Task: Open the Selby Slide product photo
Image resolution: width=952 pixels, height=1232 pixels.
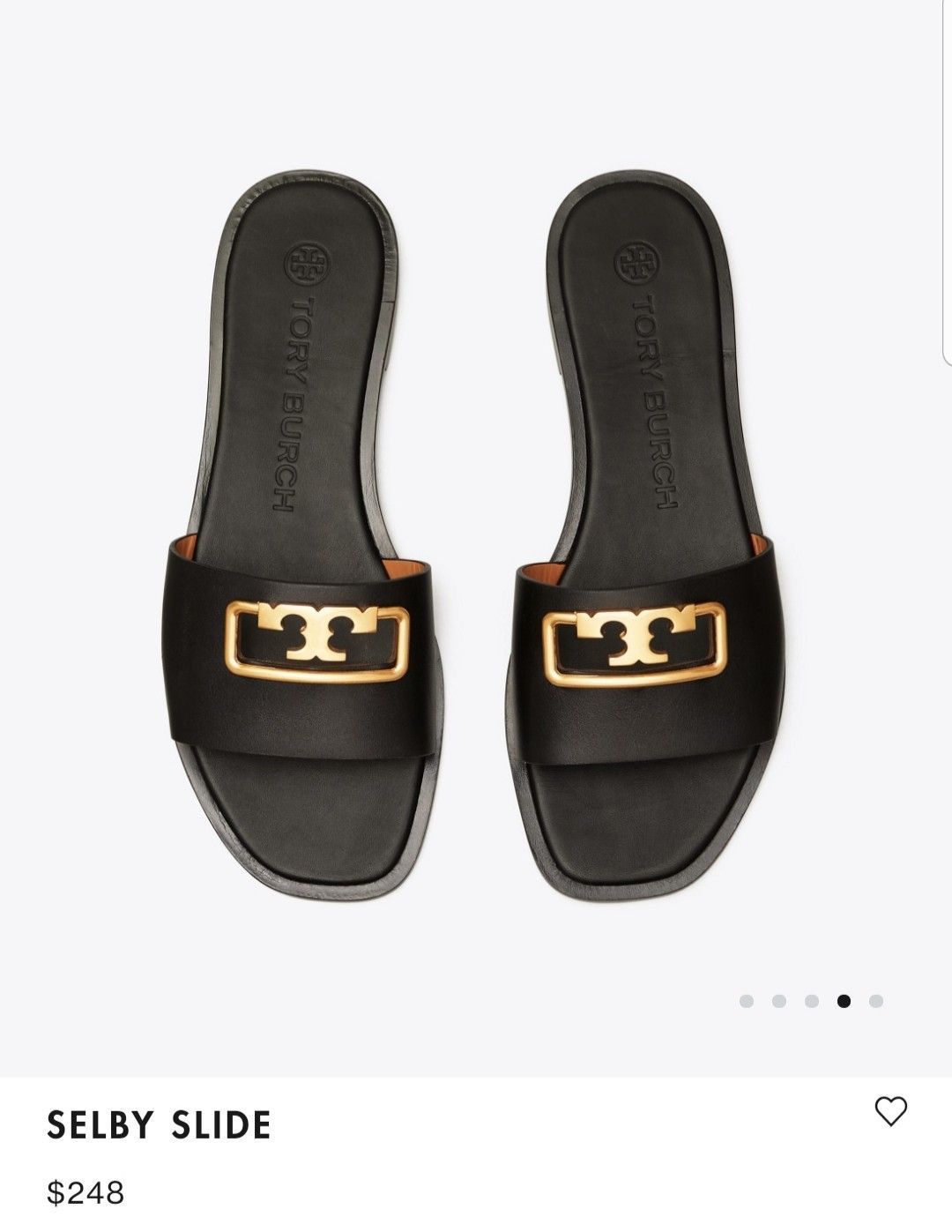Action: pyautogui.click(x=476, y=547)
